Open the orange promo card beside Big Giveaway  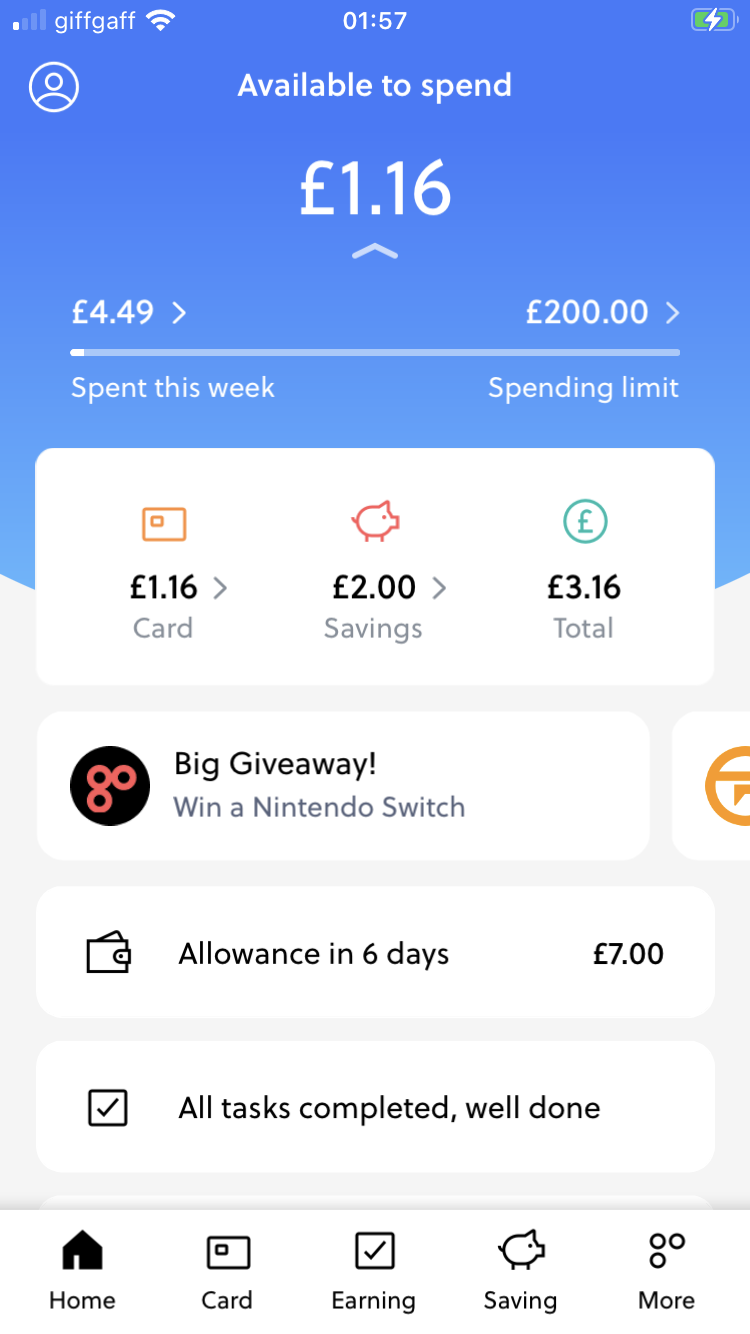(x=711, y=786)
